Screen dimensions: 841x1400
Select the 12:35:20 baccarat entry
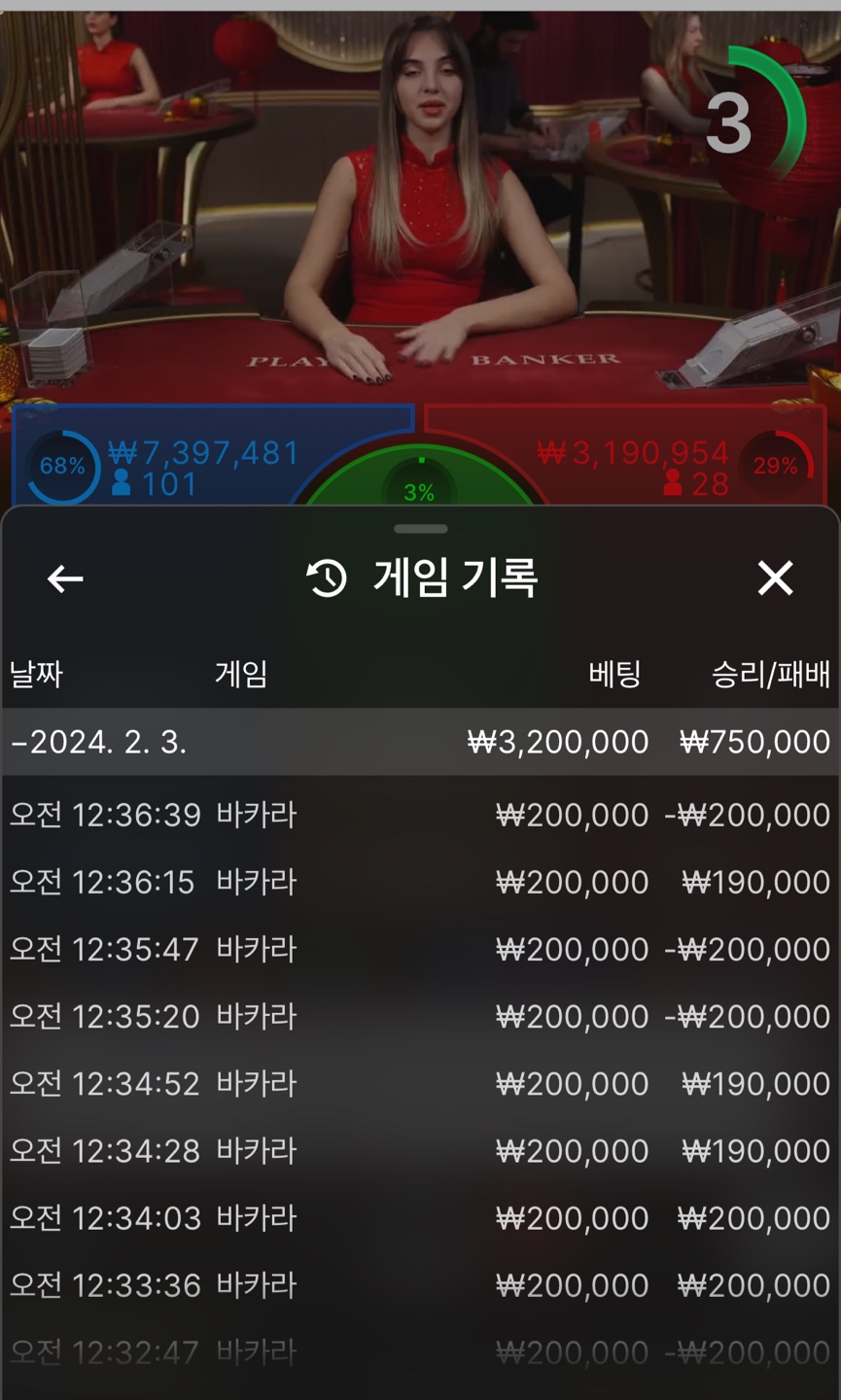[420, 1016]
